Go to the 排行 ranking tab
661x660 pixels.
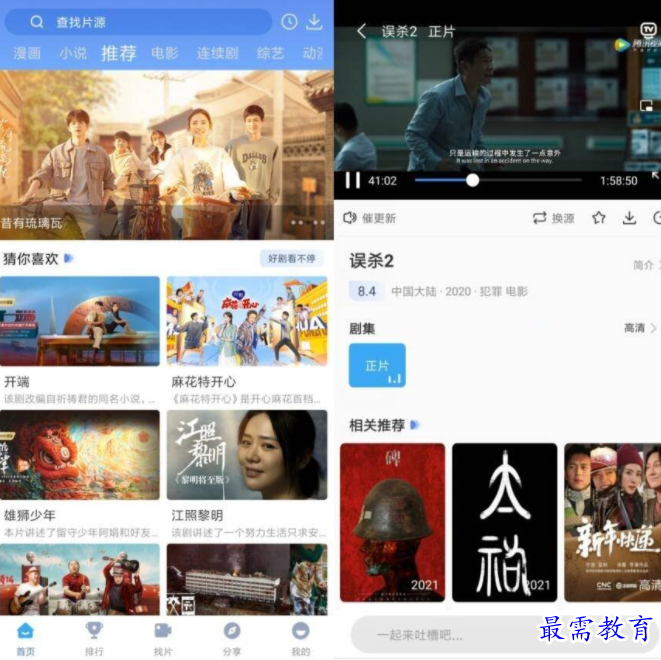pyautogui.click(x=94, y=638)
